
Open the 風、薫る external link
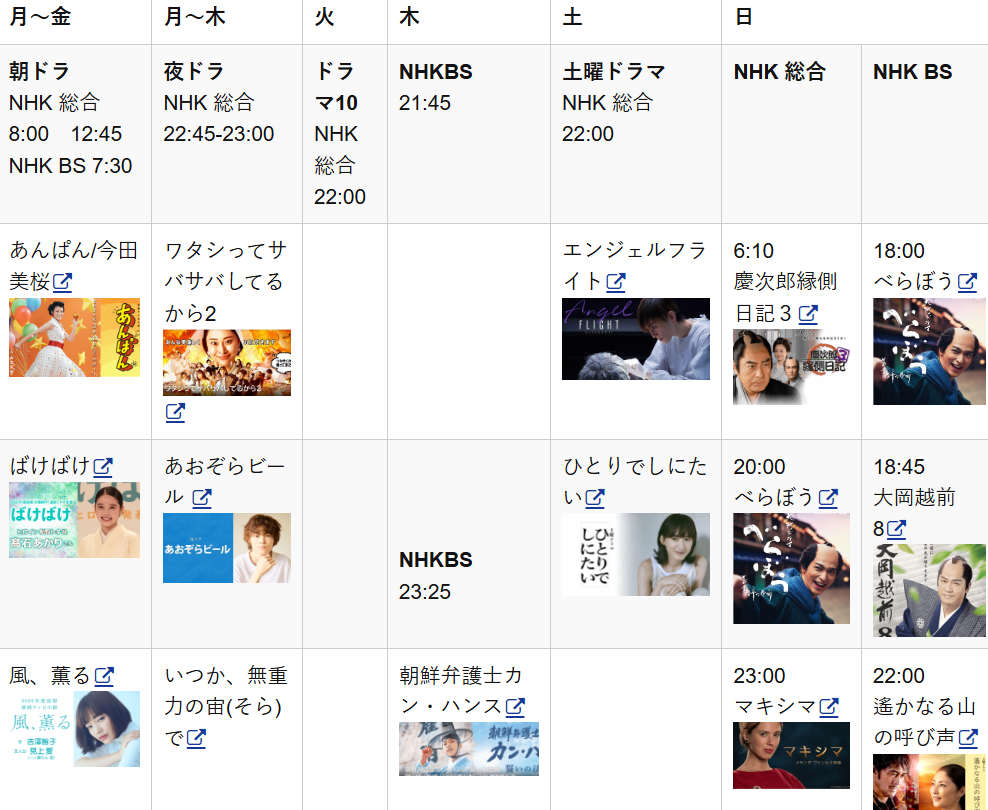point(104,676)
